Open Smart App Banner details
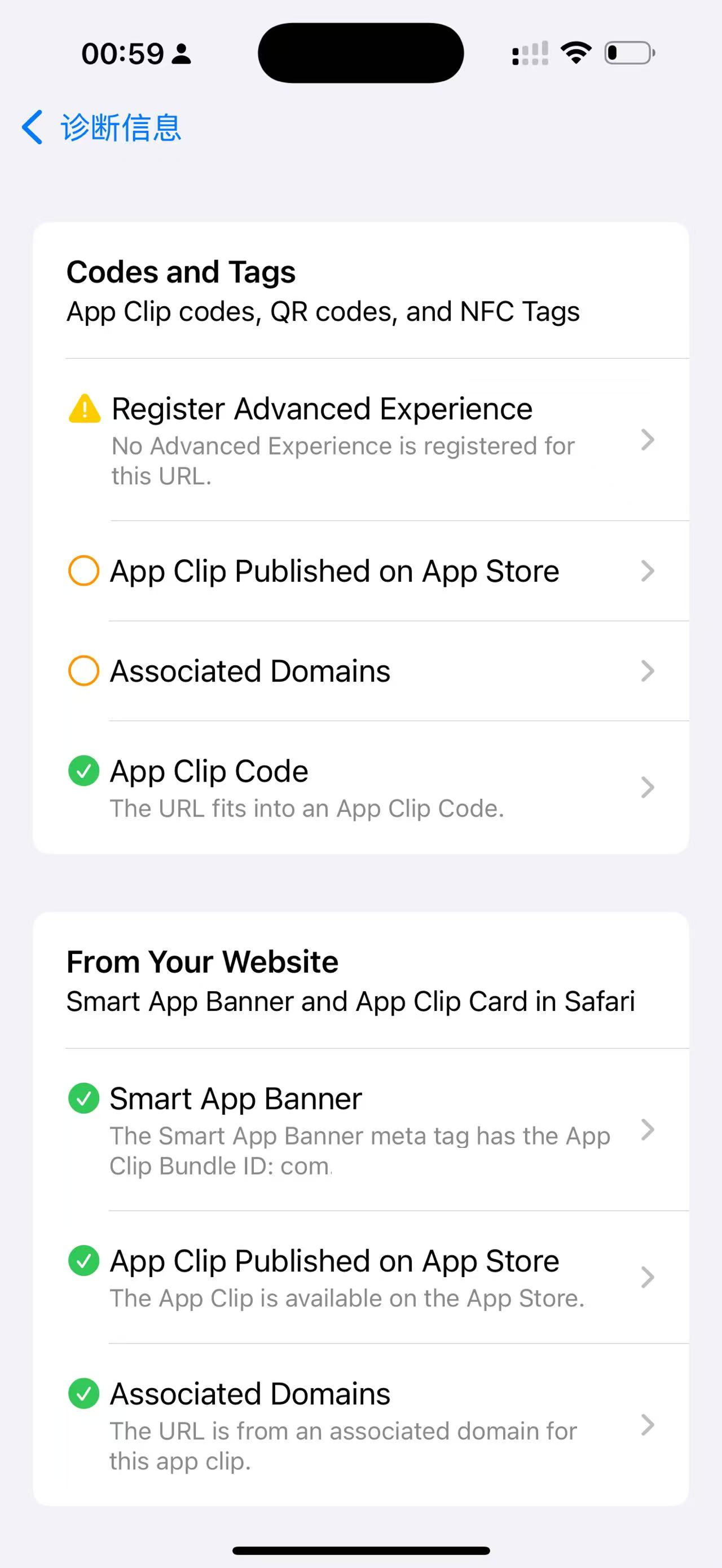This screenshot has height=1568, width=722. click(x=360, y=1130)
